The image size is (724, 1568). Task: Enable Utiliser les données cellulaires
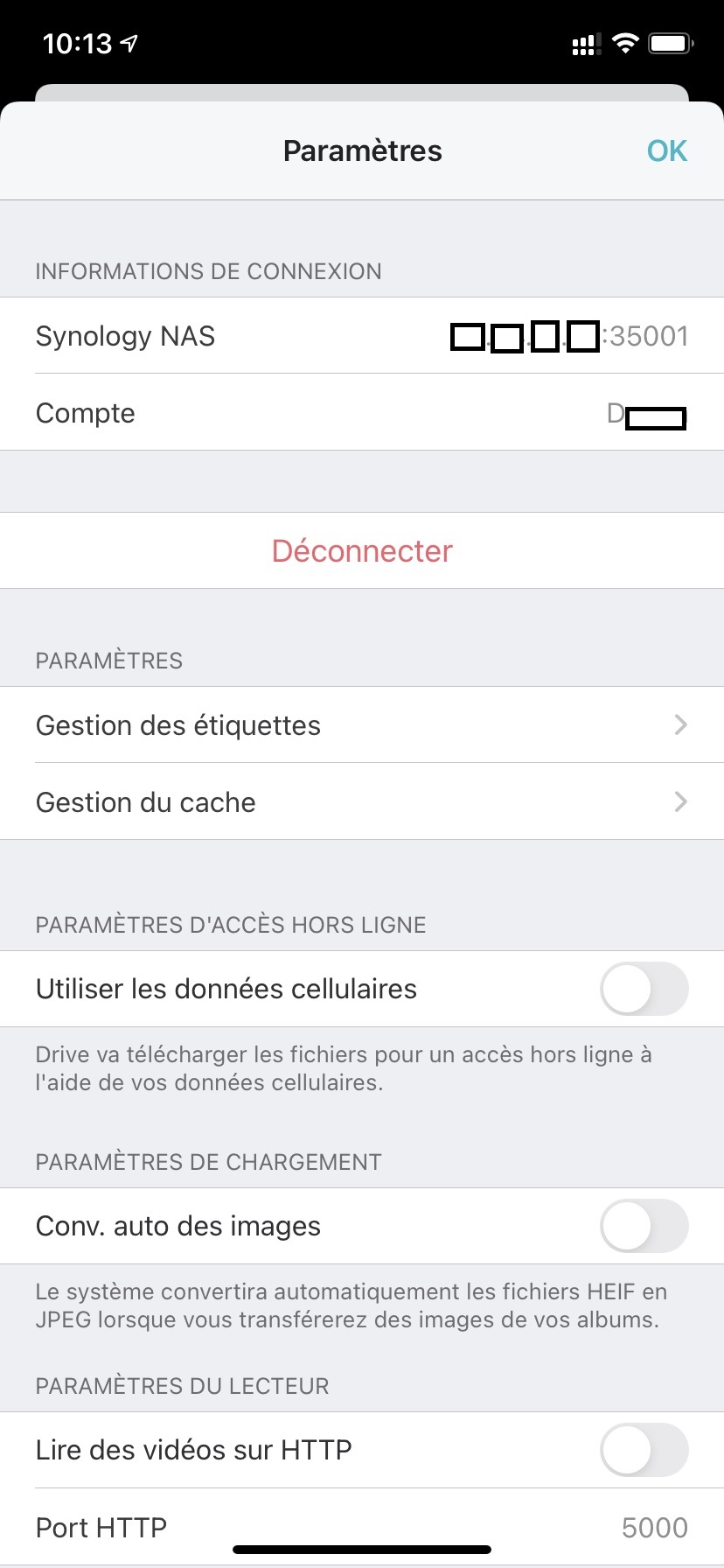coord(644,989)
